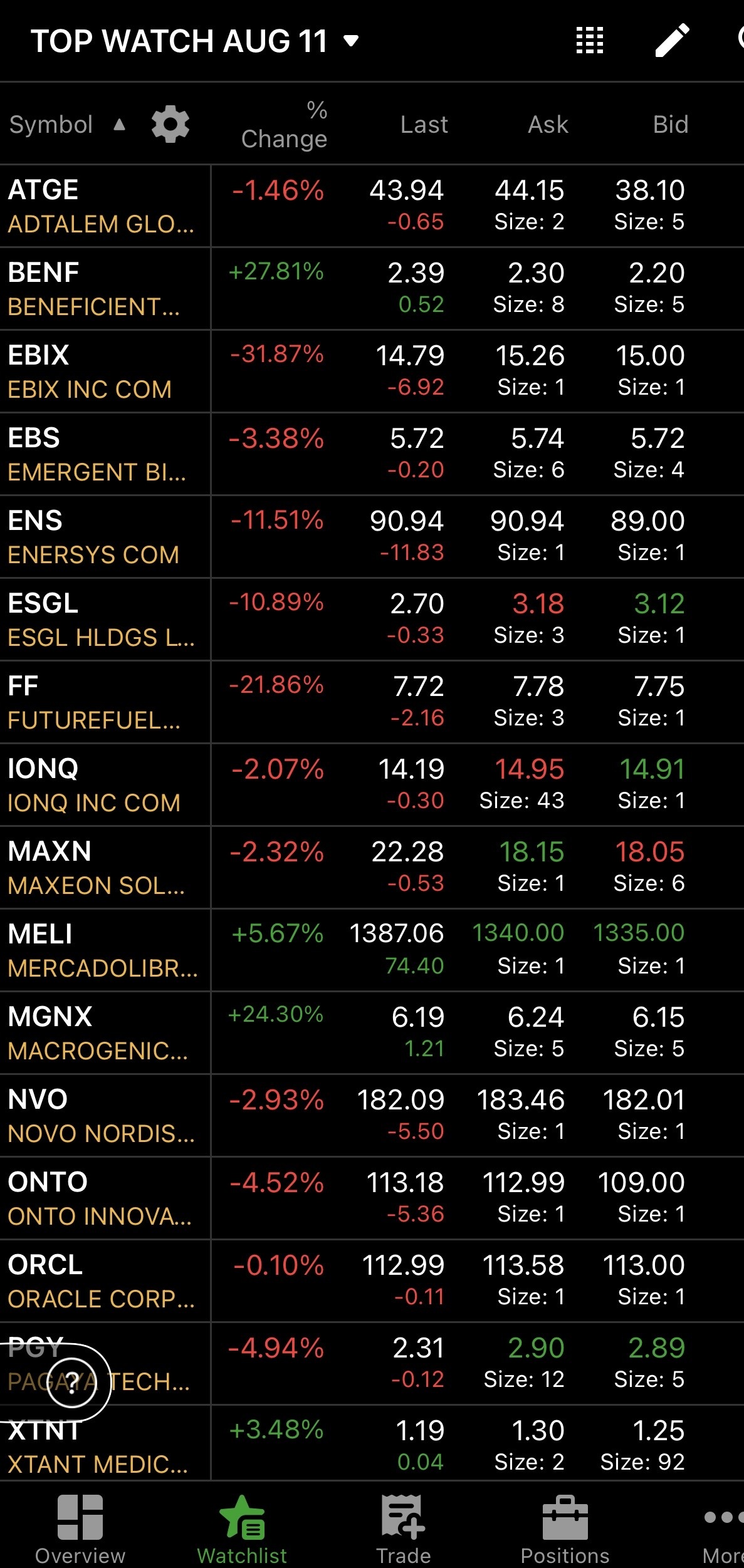This screenshot has width=744, height=1568.
Task: Switch to the grid view icon
Action: 589,41
